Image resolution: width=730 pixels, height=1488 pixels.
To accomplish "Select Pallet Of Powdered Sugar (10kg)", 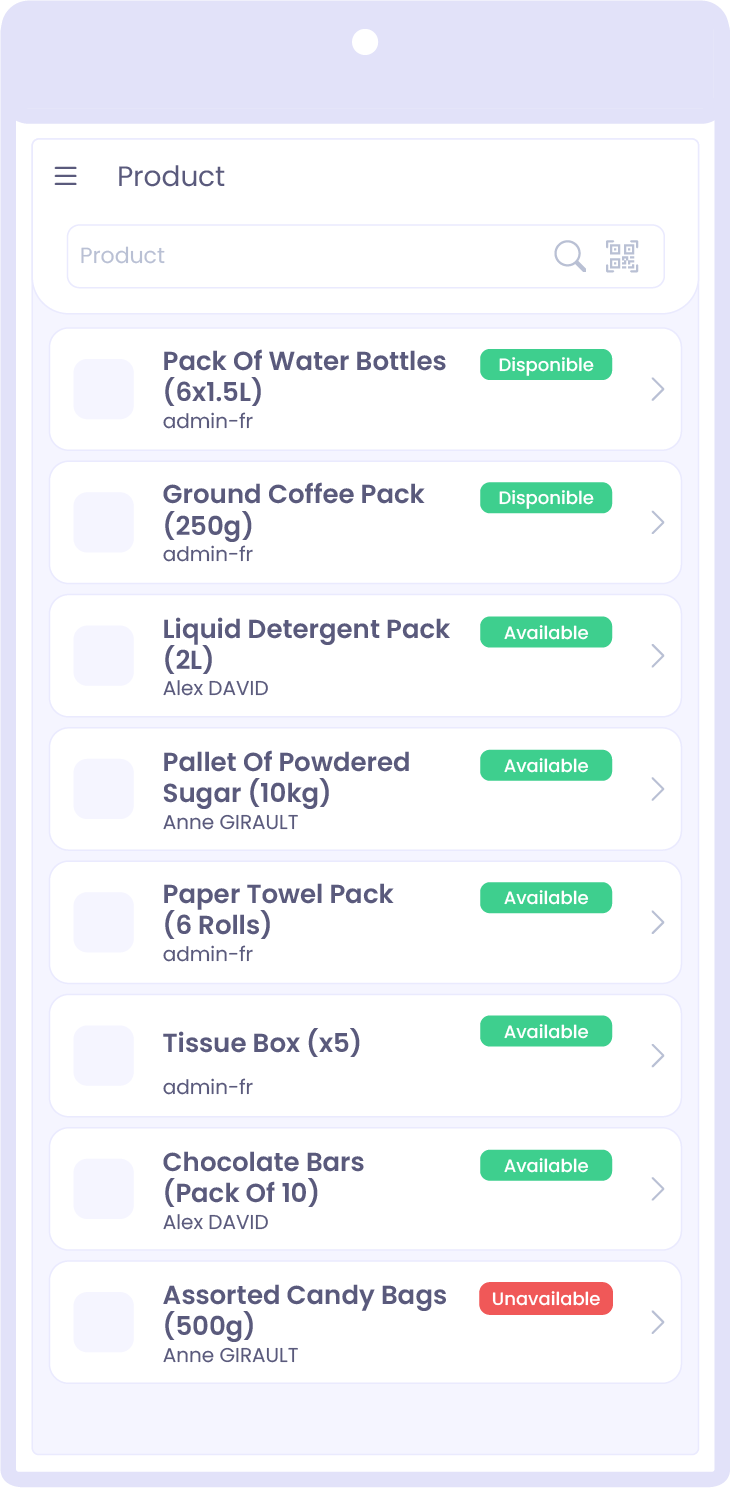I will 365,789.
